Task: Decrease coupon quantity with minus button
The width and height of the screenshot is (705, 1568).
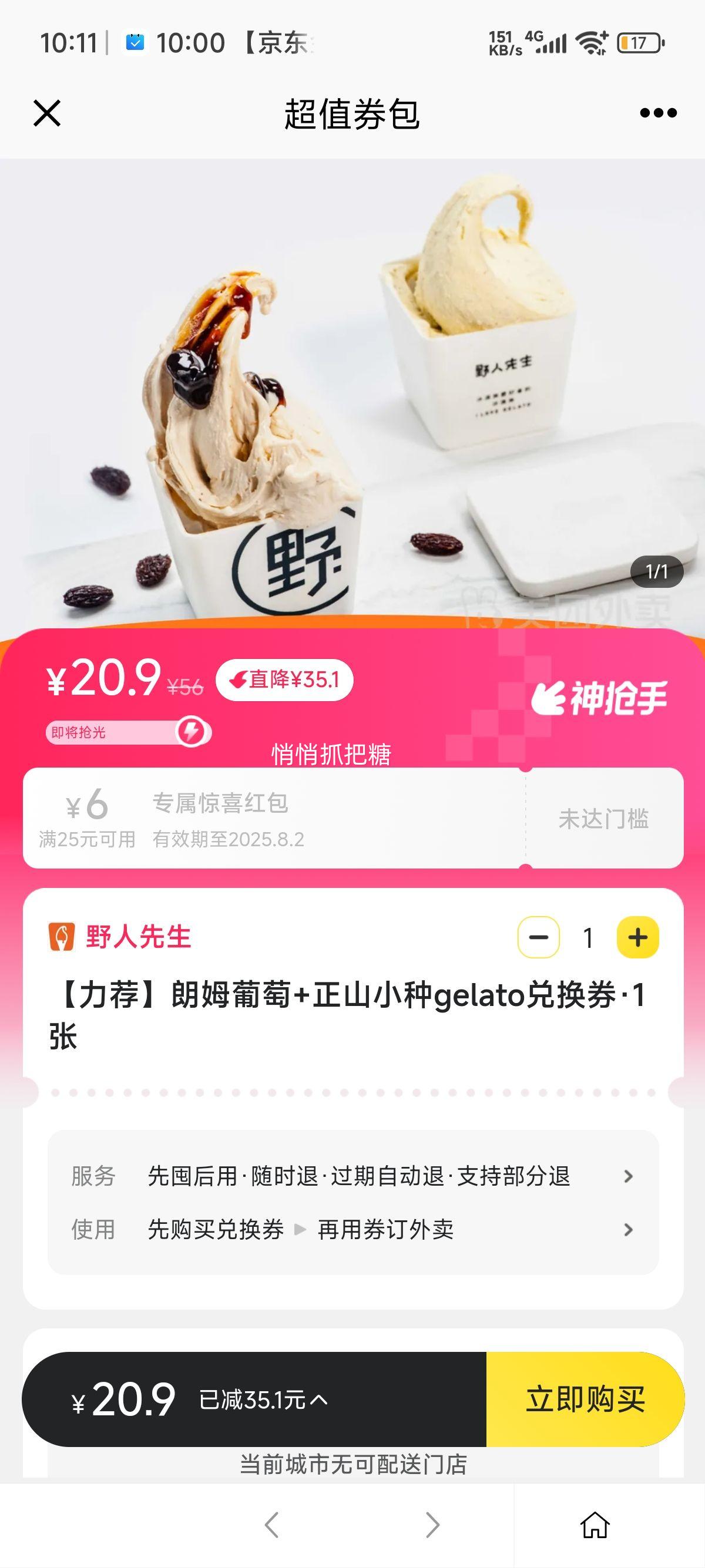Action: point(538,938)
